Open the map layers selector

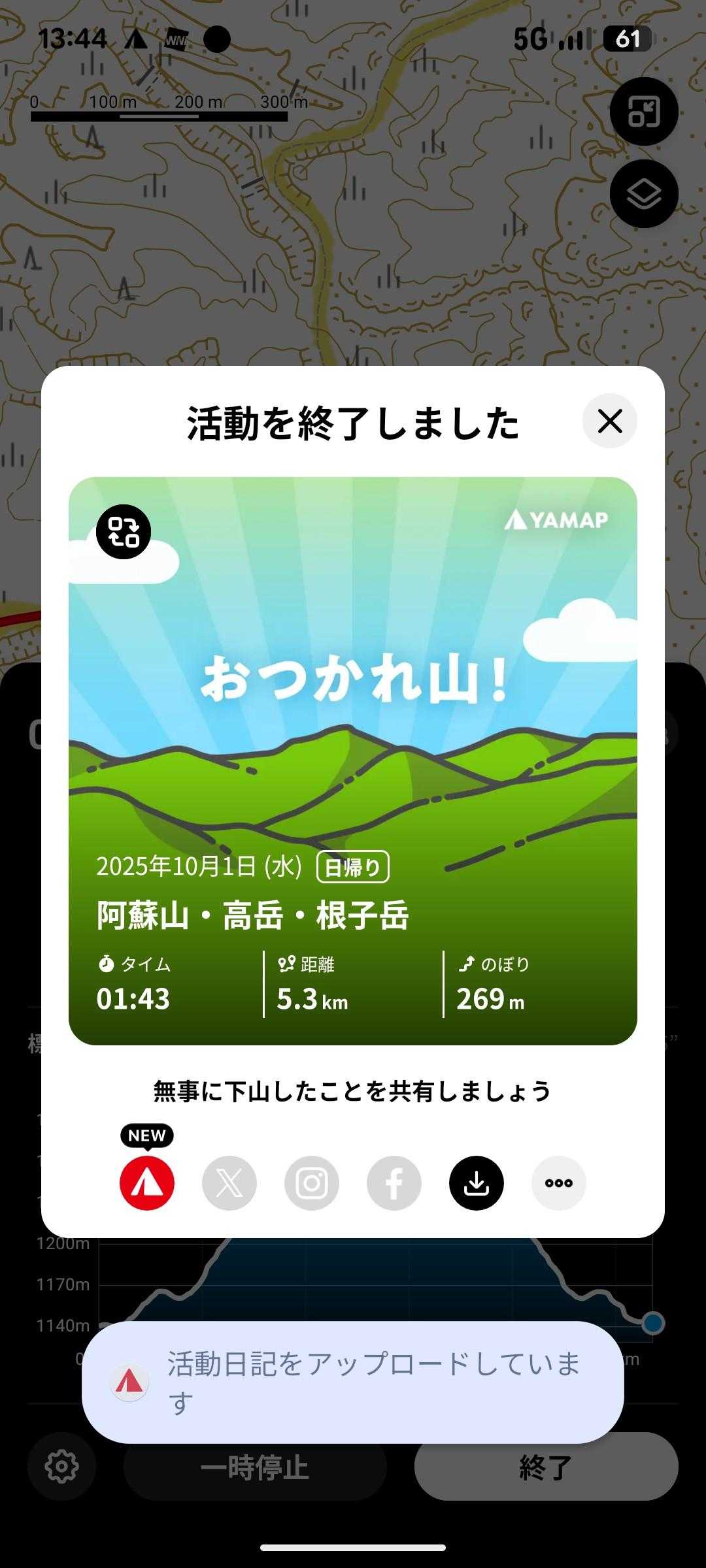[644, 194]
